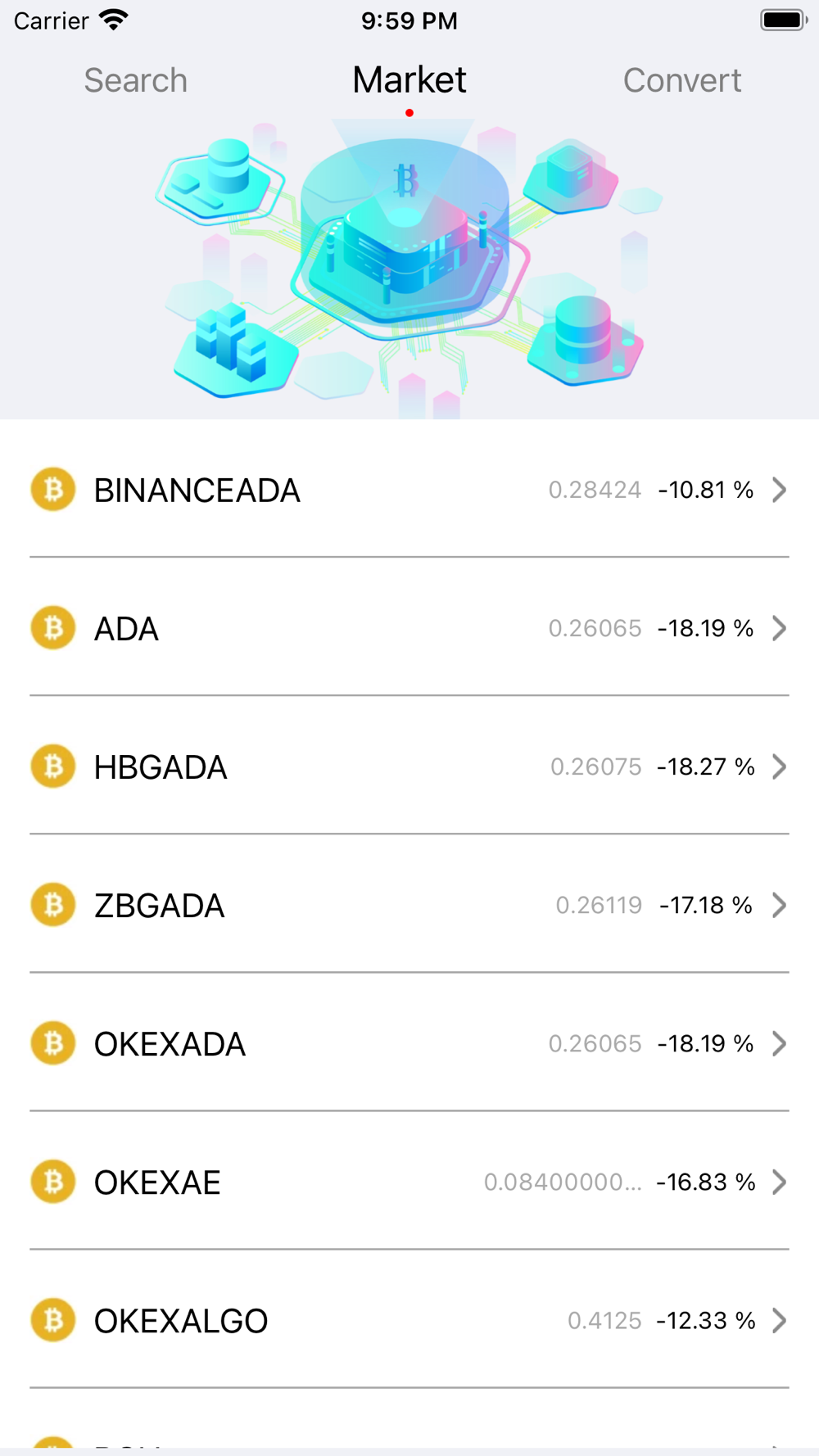Image resolution: width=819 pixels, height=1456 pixels.
Task: Open the OKEXALGO row
Action: click(409, 1319)
